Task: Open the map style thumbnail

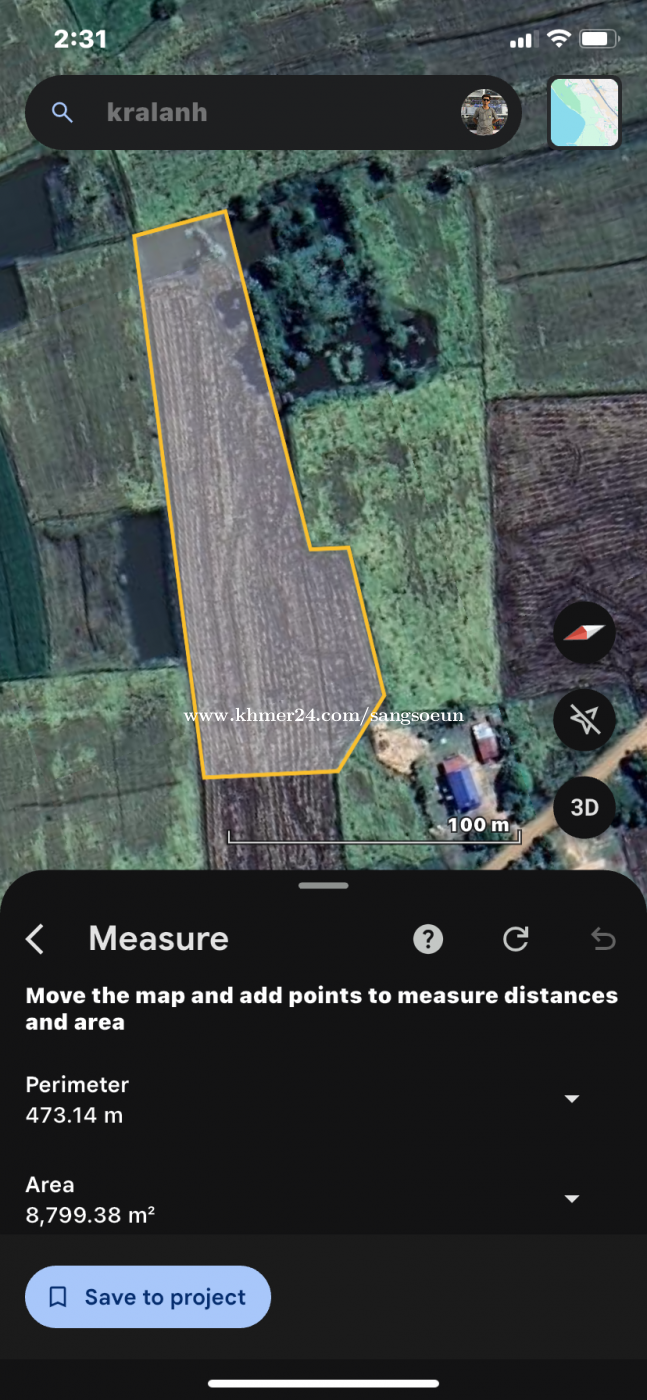Action: (x=585, y=113)
